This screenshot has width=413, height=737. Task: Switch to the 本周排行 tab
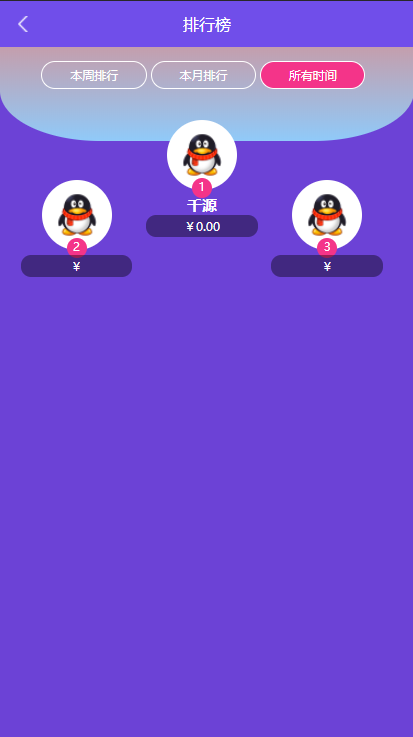pyautogui.click(x=94, y=75)
